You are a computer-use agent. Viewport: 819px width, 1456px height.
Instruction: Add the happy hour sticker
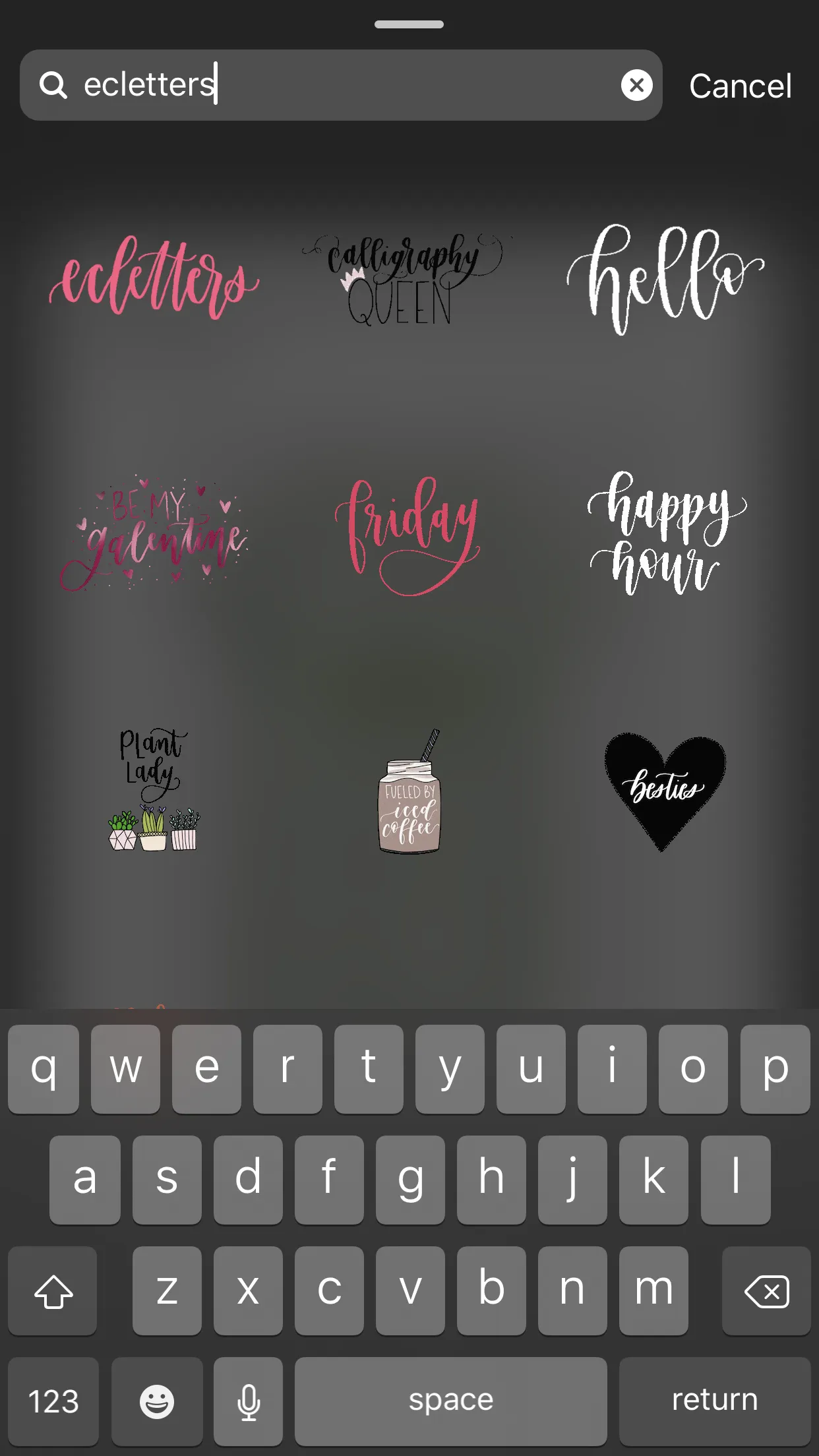coord(666,533)
